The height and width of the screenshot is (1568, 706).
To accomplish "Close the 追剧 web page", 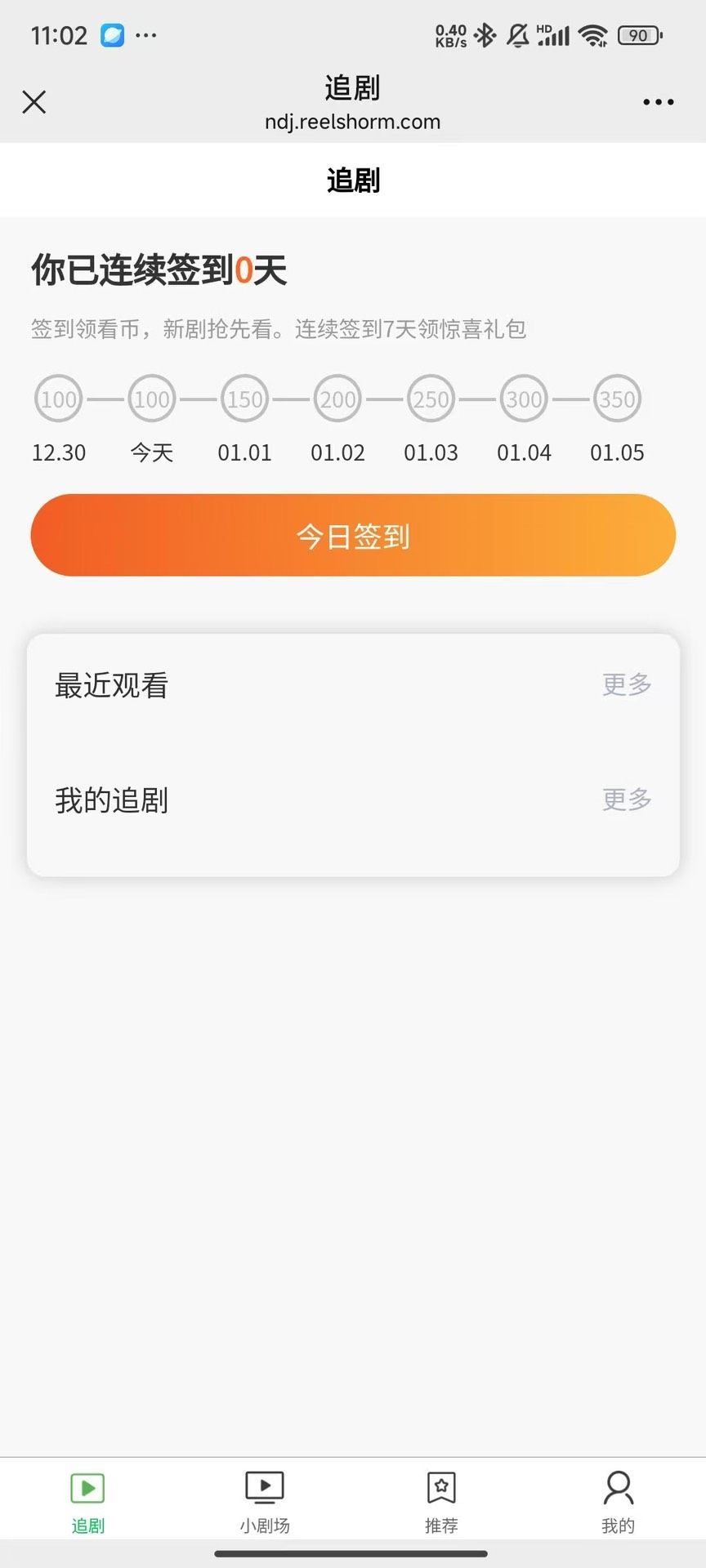I will tap(34, 102).
